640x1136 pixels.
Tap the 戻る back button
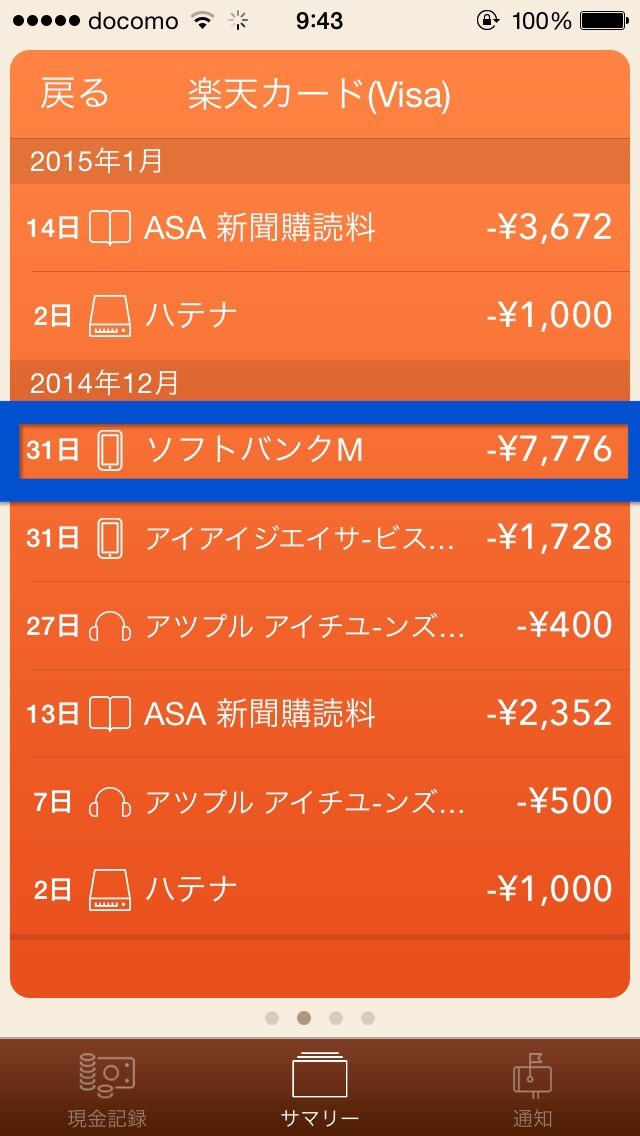75,94
